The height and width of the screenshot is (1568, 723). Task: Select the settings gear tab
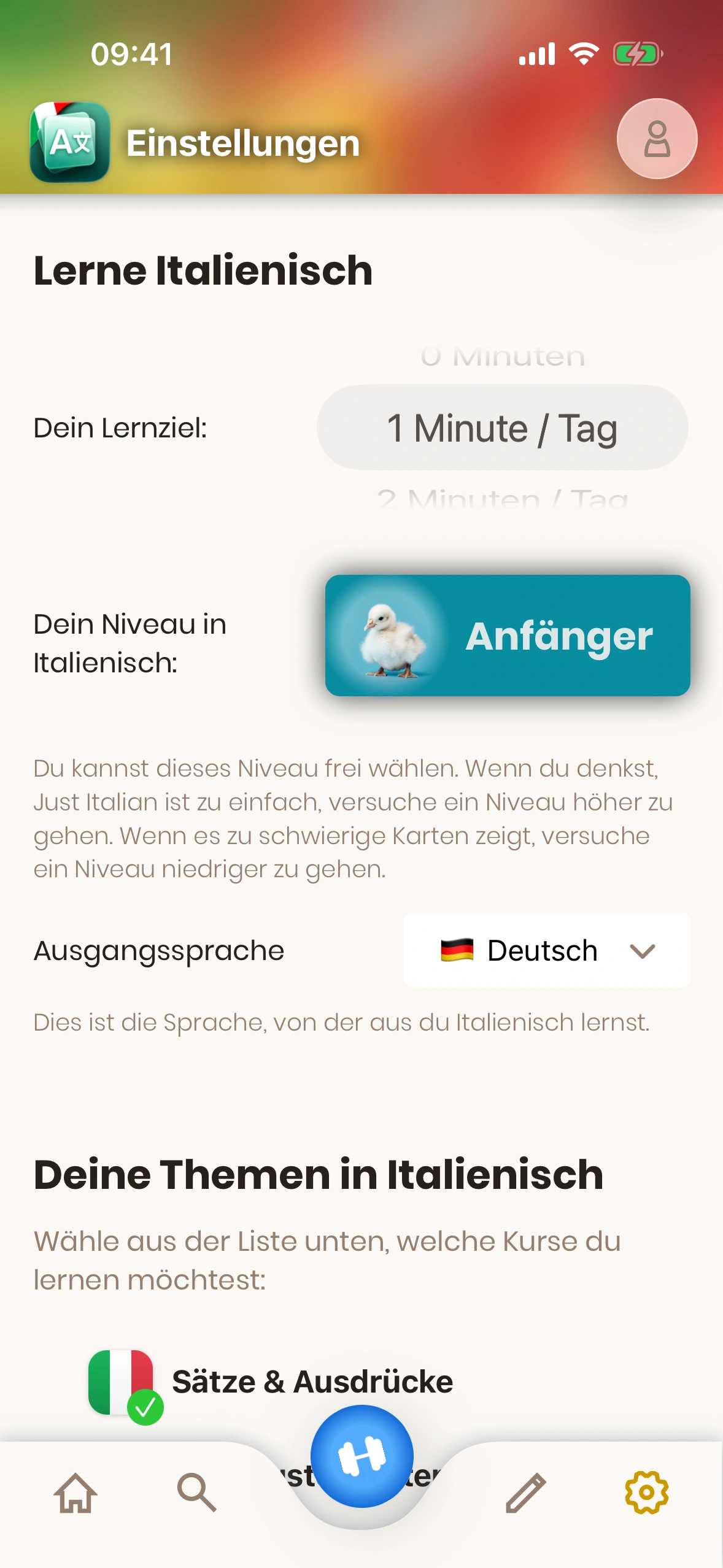(x=646, y=1493)
